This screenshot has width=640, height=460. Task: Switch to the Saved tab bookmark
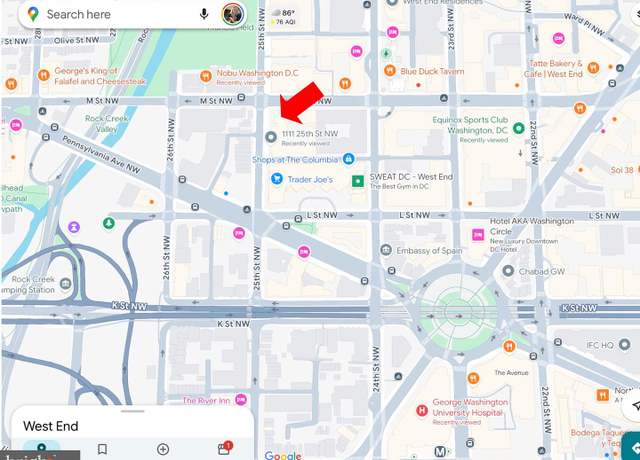[x=102, y=450]
